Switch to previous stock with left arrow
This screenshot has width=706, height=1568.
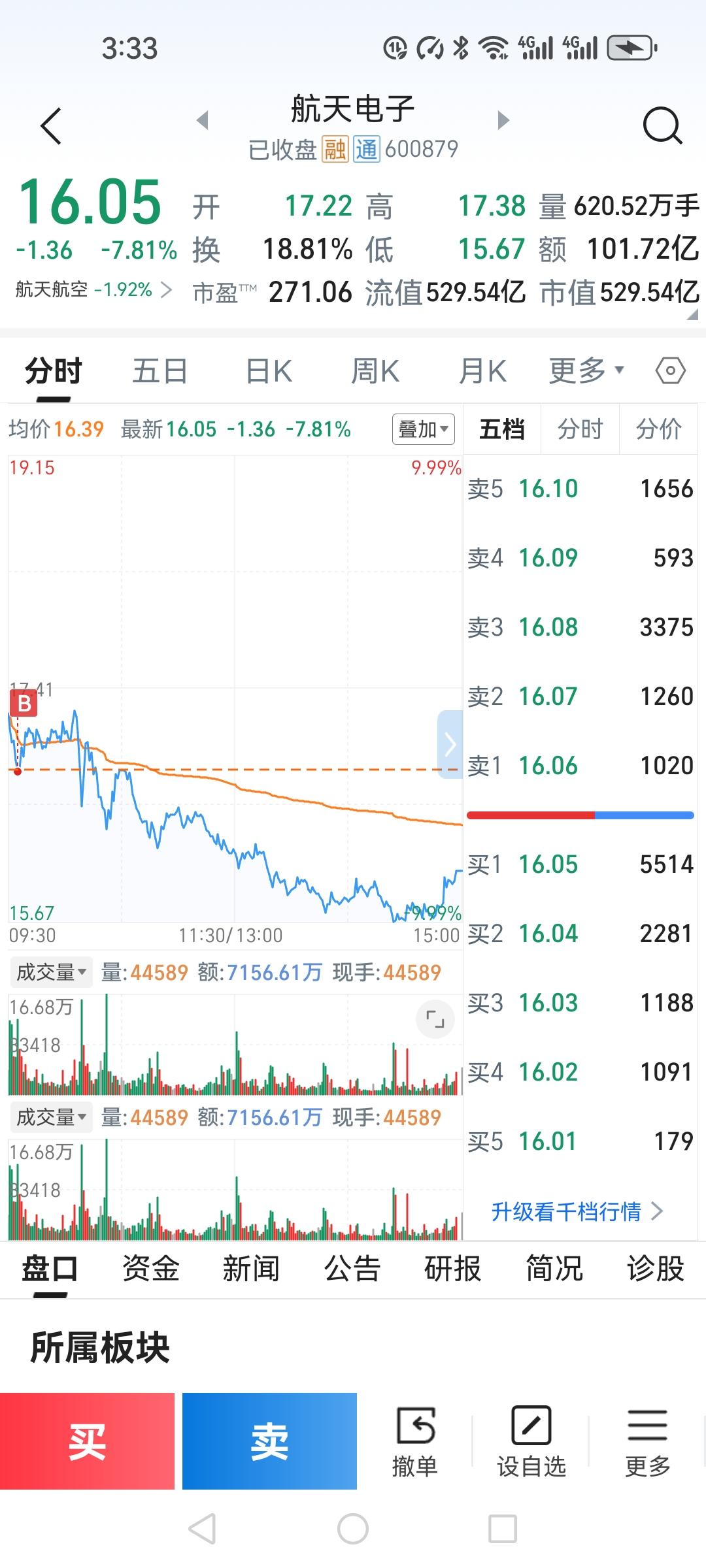205,119
